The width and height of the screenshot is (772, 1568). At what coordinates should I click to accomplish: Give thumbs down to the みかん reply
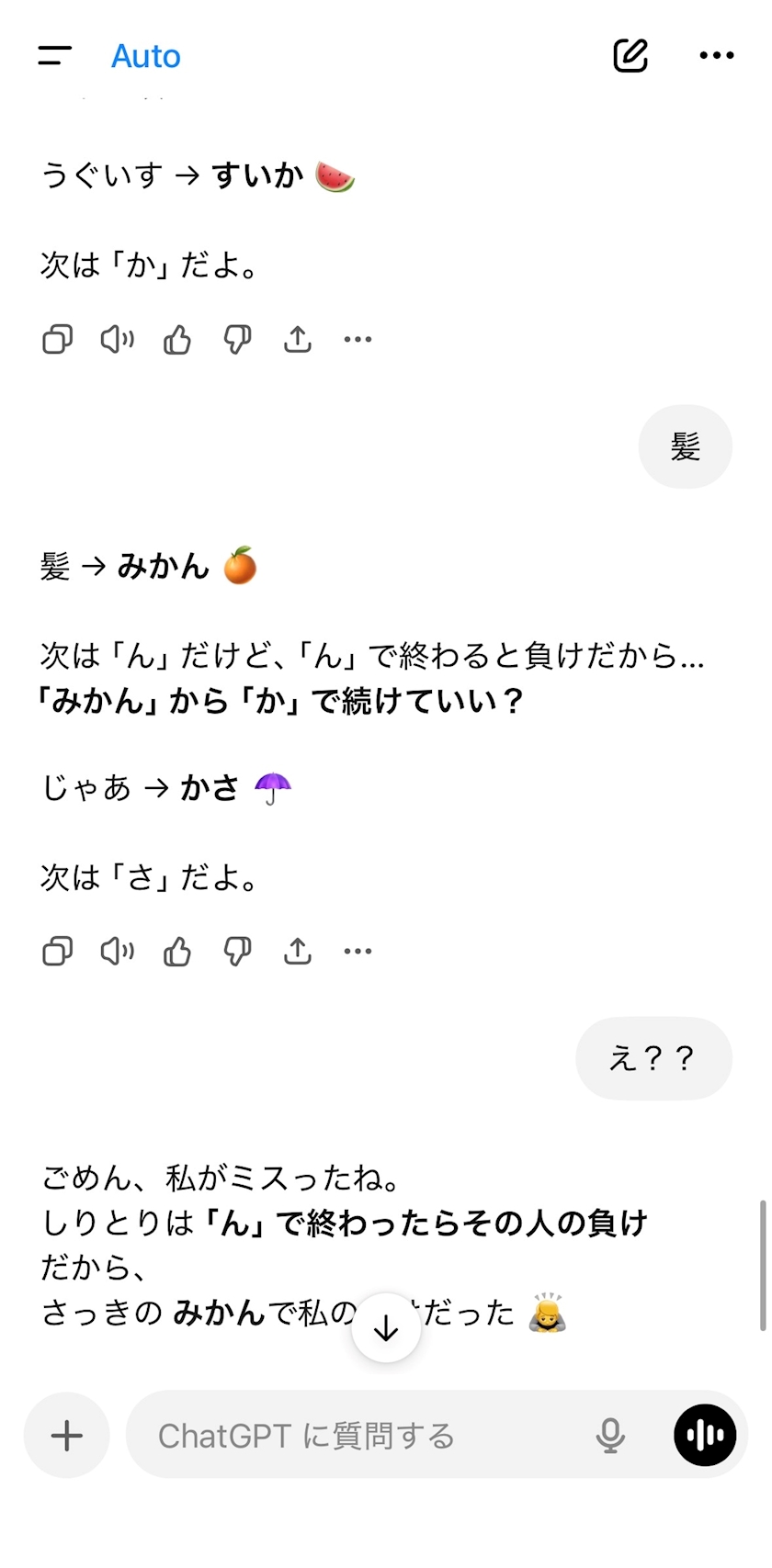[x=237, y=952]
